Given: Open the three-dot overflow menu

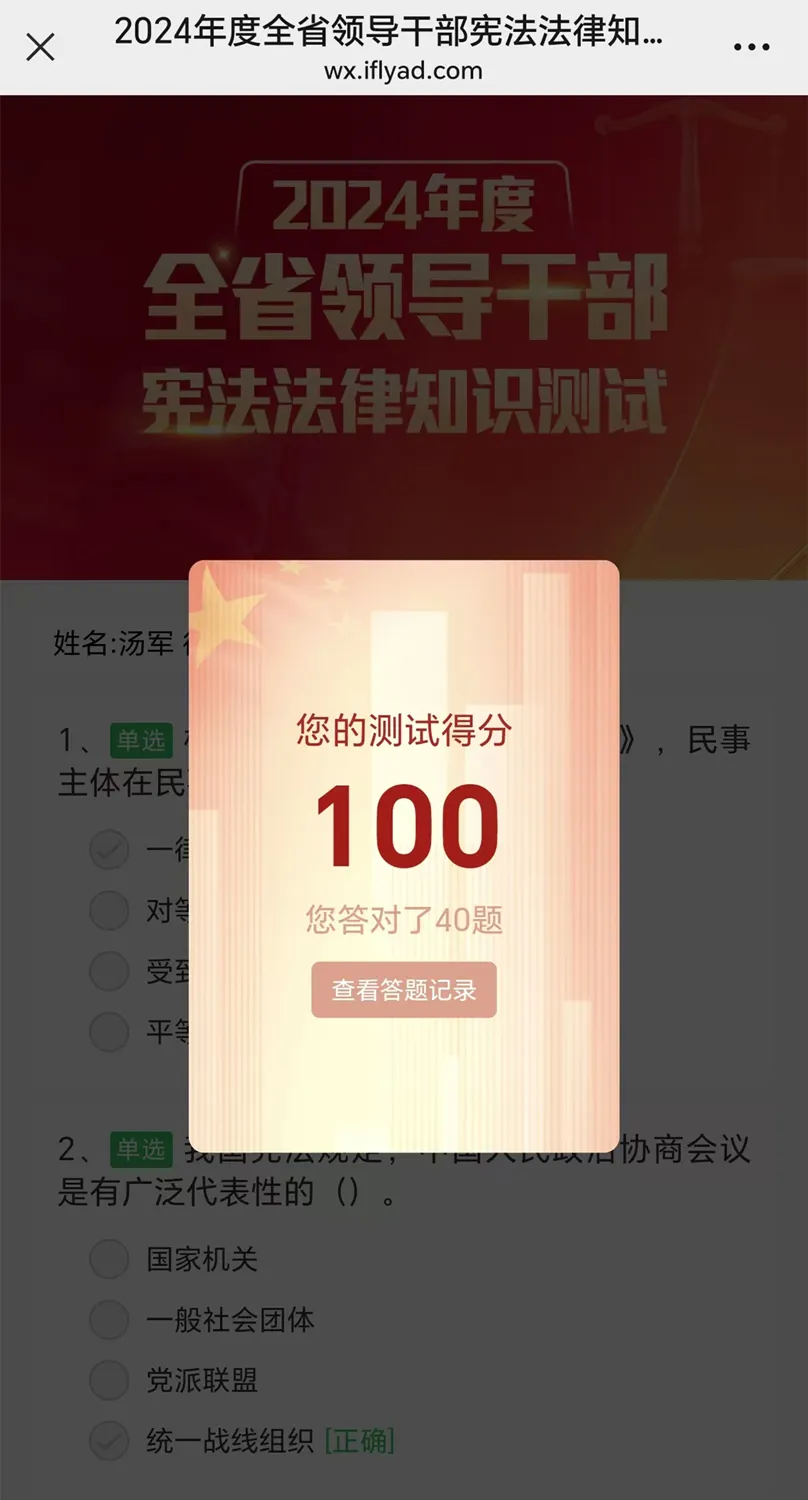Looking at the screenshot, I should pos(751,47).
